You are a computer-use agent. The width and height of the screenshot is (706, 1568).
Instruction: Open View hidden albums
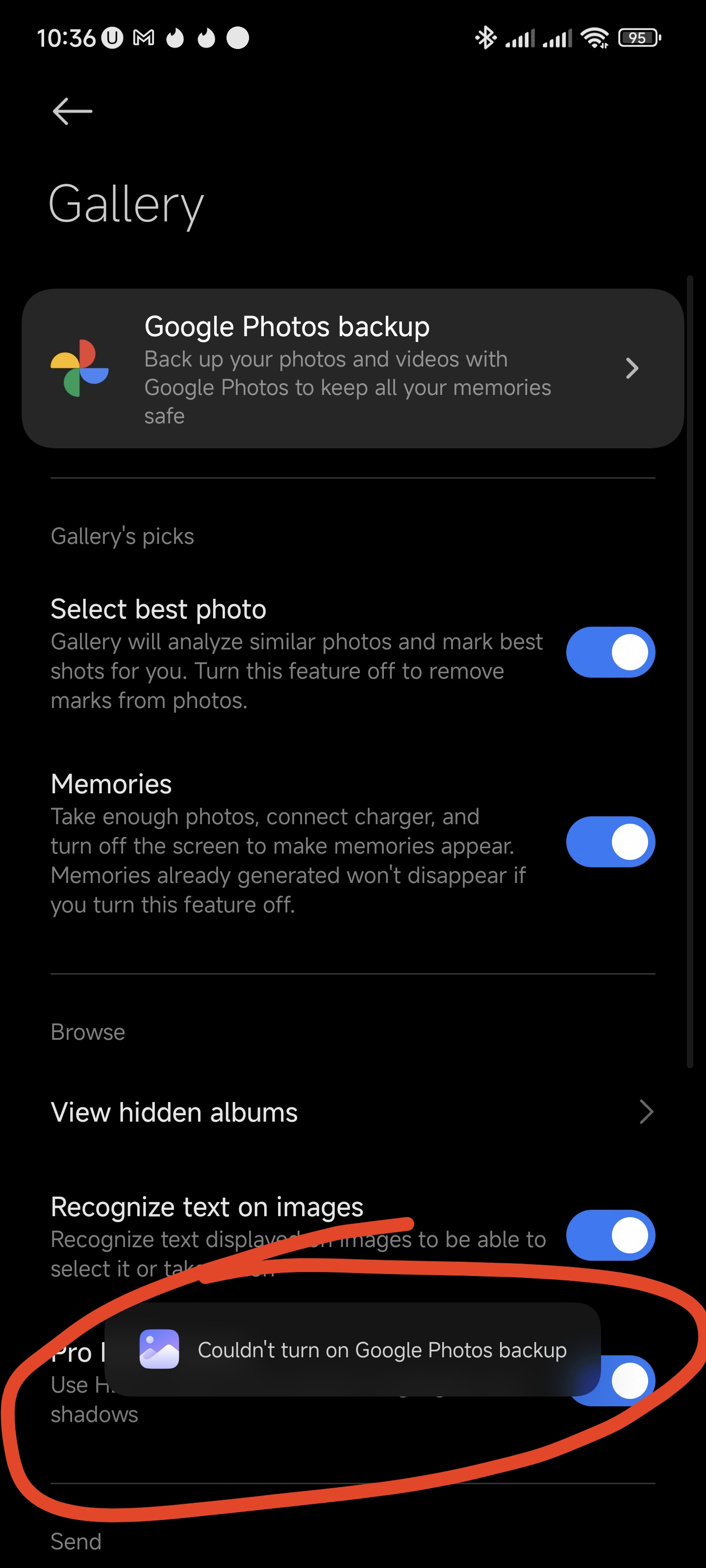pos(353,1112)
